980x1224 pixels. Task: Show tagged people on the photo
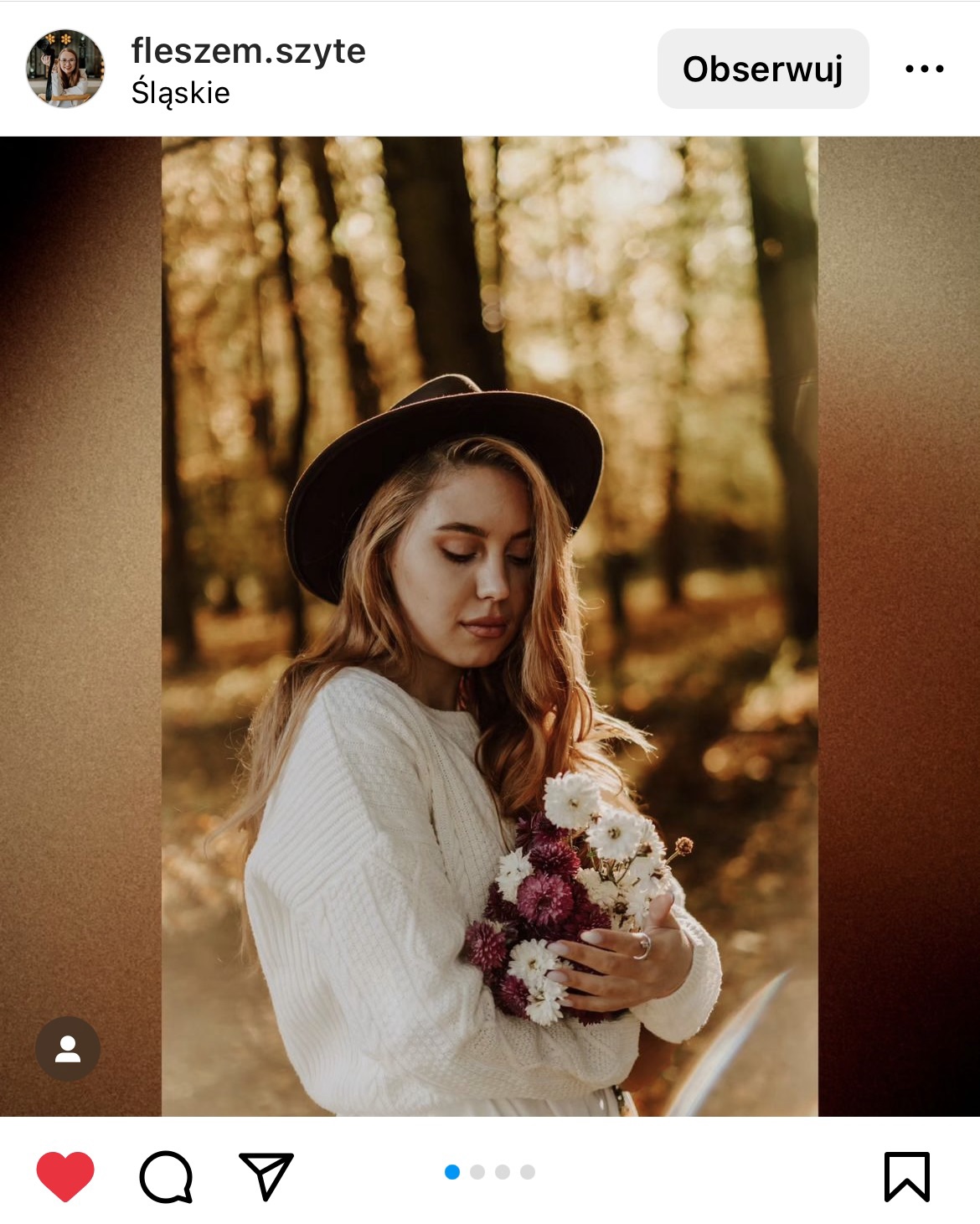coord(67,1048)
